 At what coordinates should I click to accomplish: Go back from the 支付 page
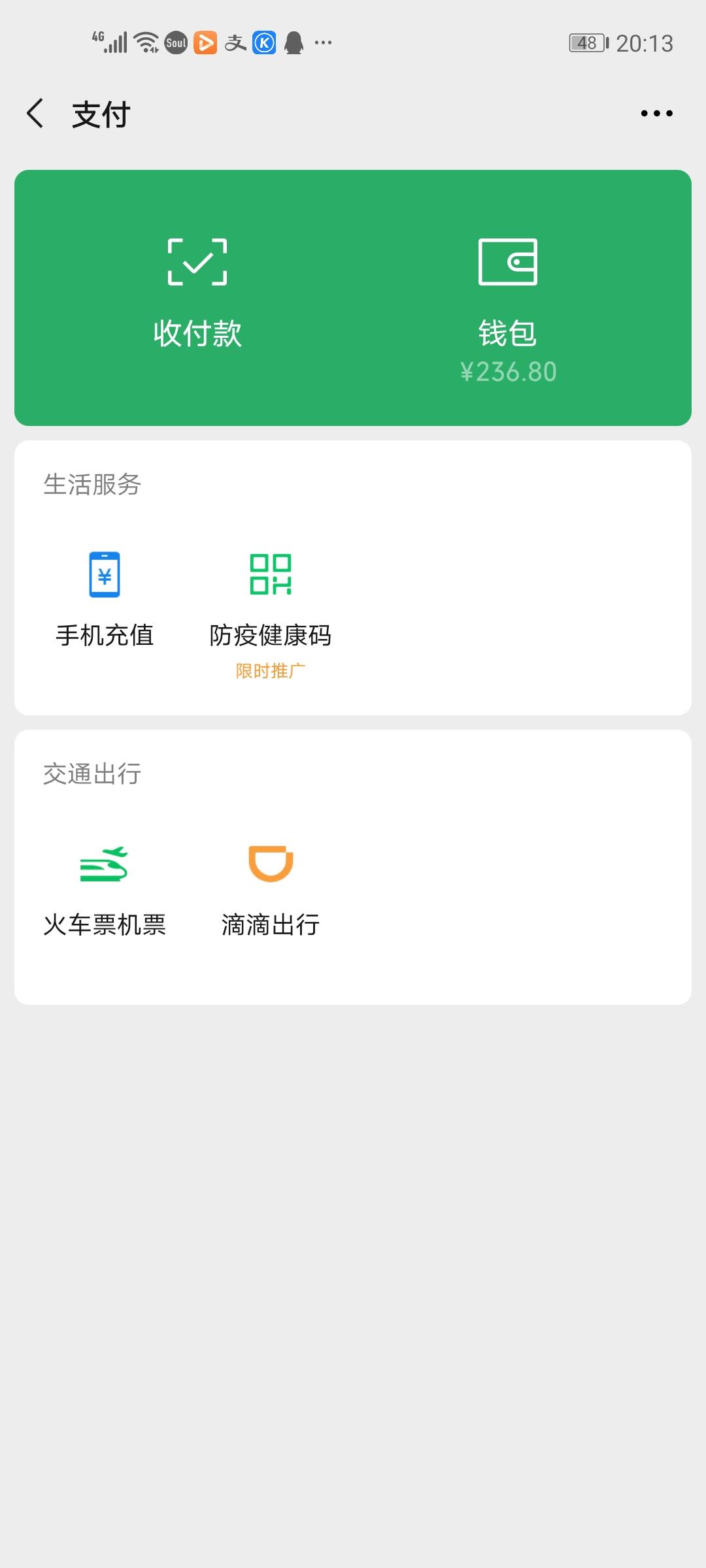click(x=35, y=114)
